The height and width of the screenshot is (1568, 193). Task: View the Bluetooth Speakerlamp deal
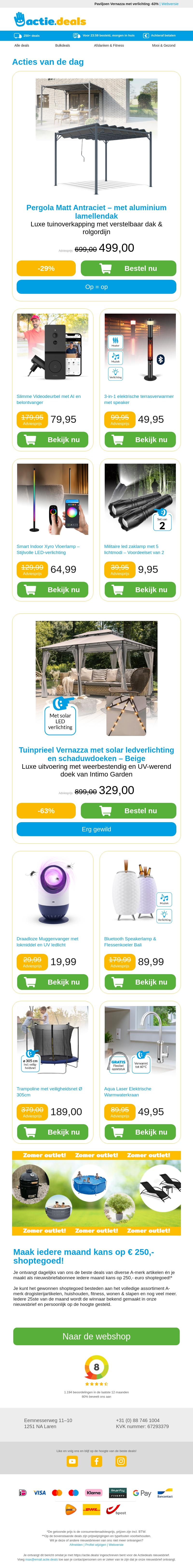click(x=140, y=982)
